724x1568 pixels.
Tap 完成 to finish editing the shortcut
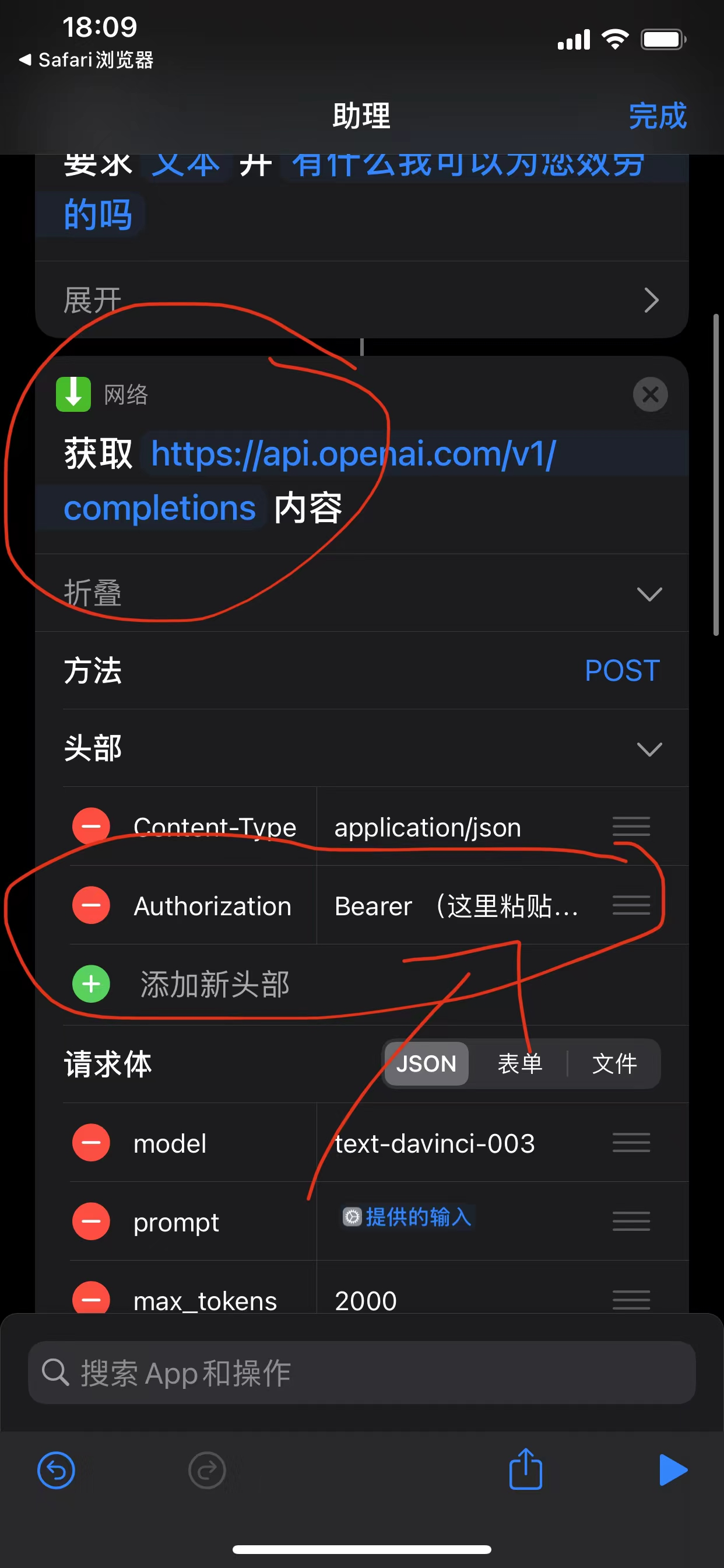[657, 116]
